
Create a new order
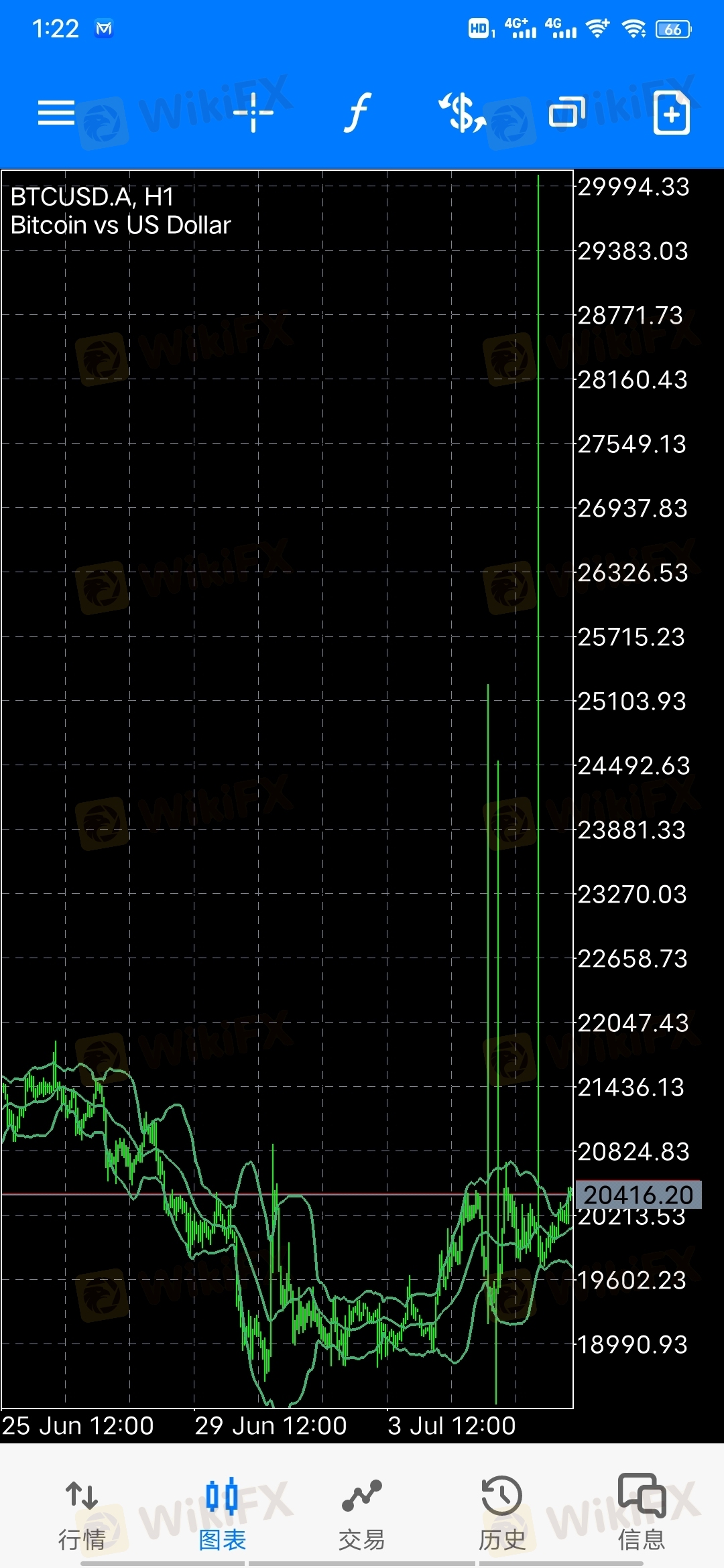click(x=672, y=113)
